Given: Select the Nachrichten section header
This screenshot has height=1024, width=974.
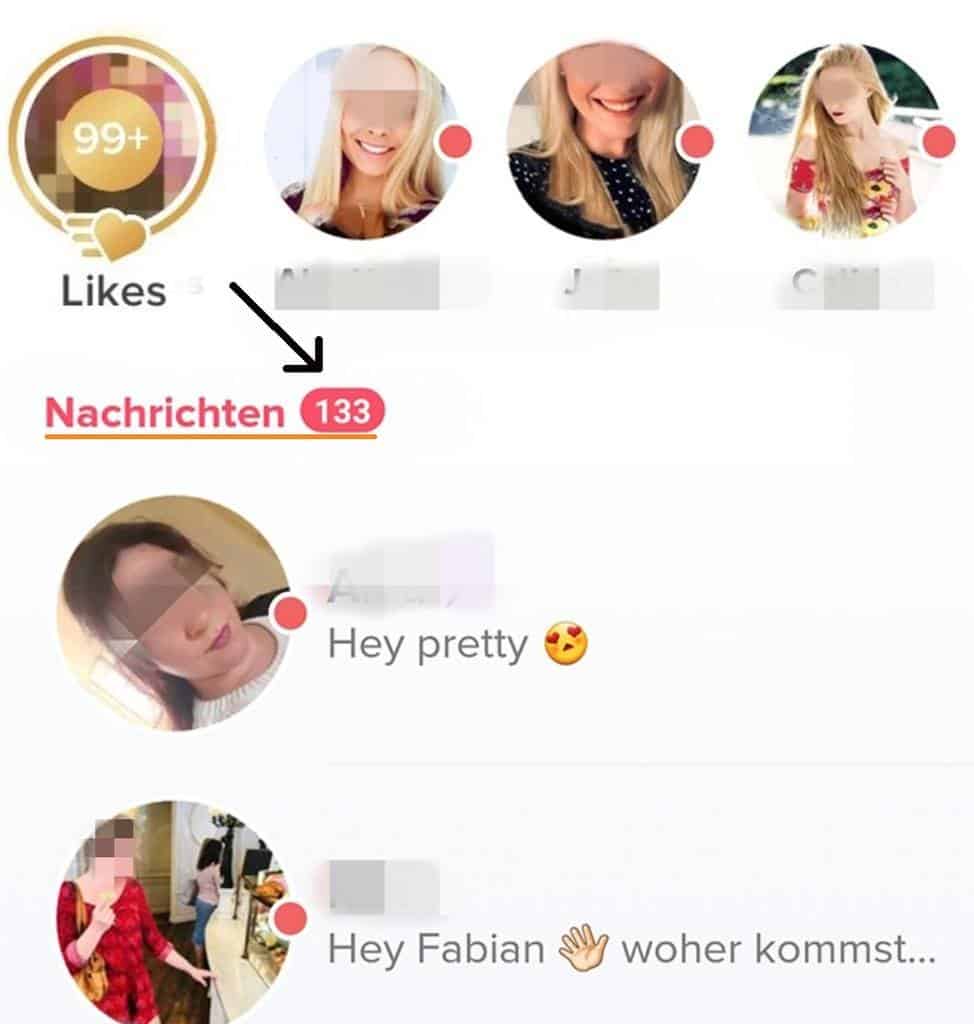Looking at the screenshot, I should click(165, 408).
